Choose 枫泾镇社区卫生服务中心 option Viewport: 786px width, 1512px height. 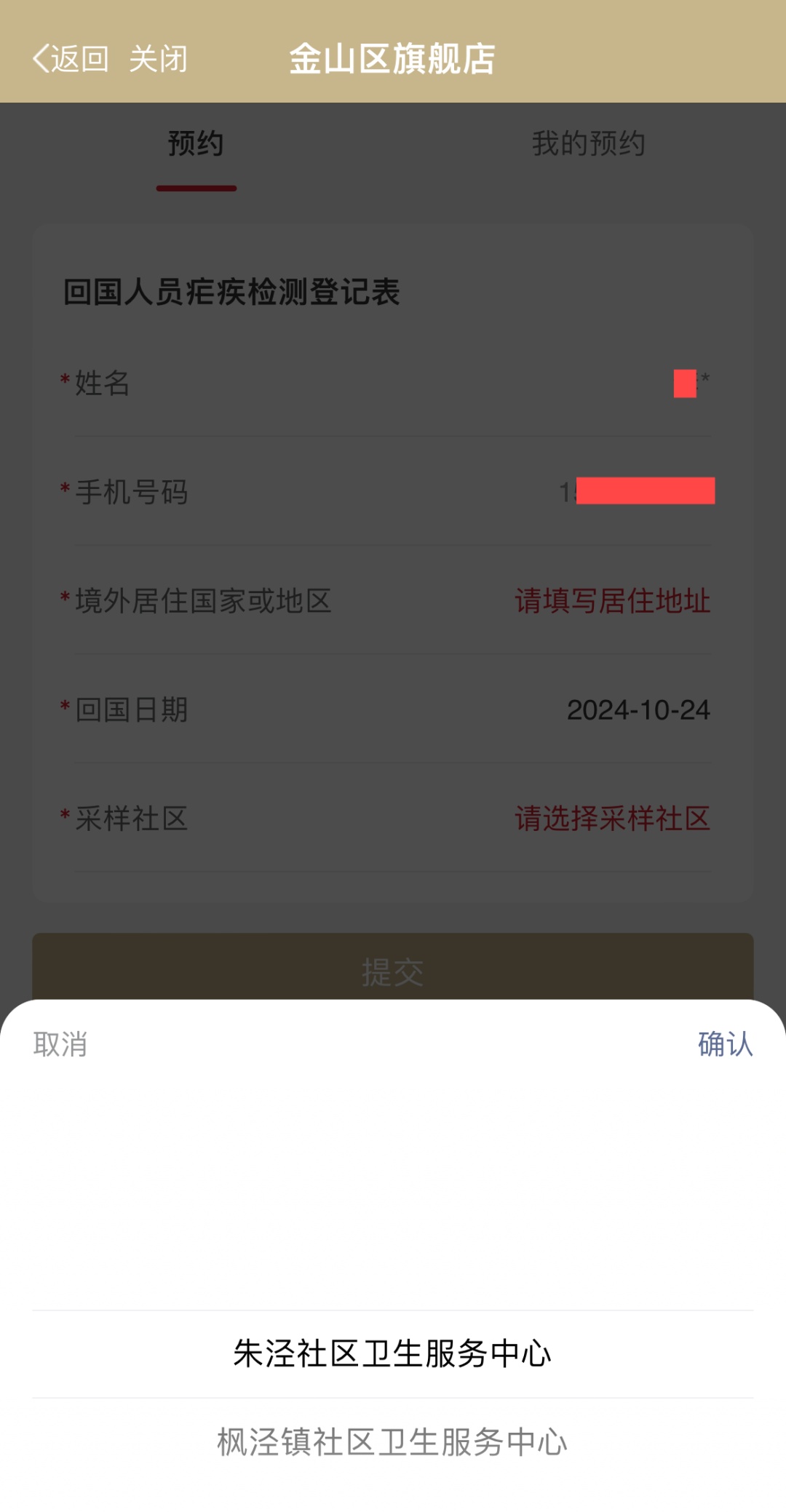pyautogui.click(x=392, y=1442)
